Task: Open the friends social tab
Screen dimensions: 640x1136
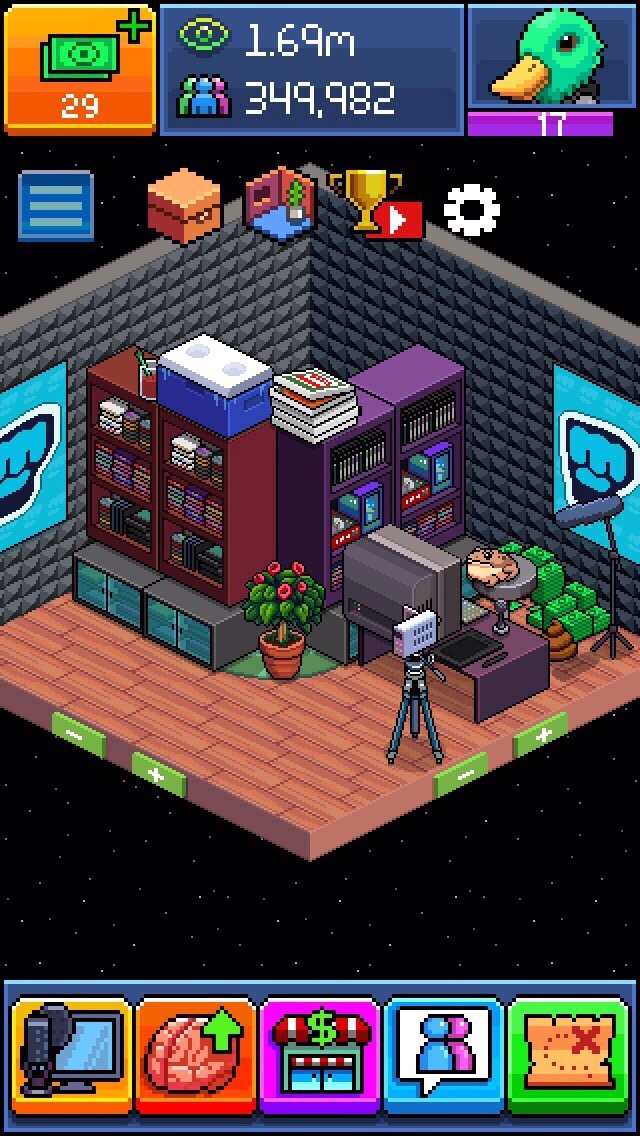Action: (444, 1054)
